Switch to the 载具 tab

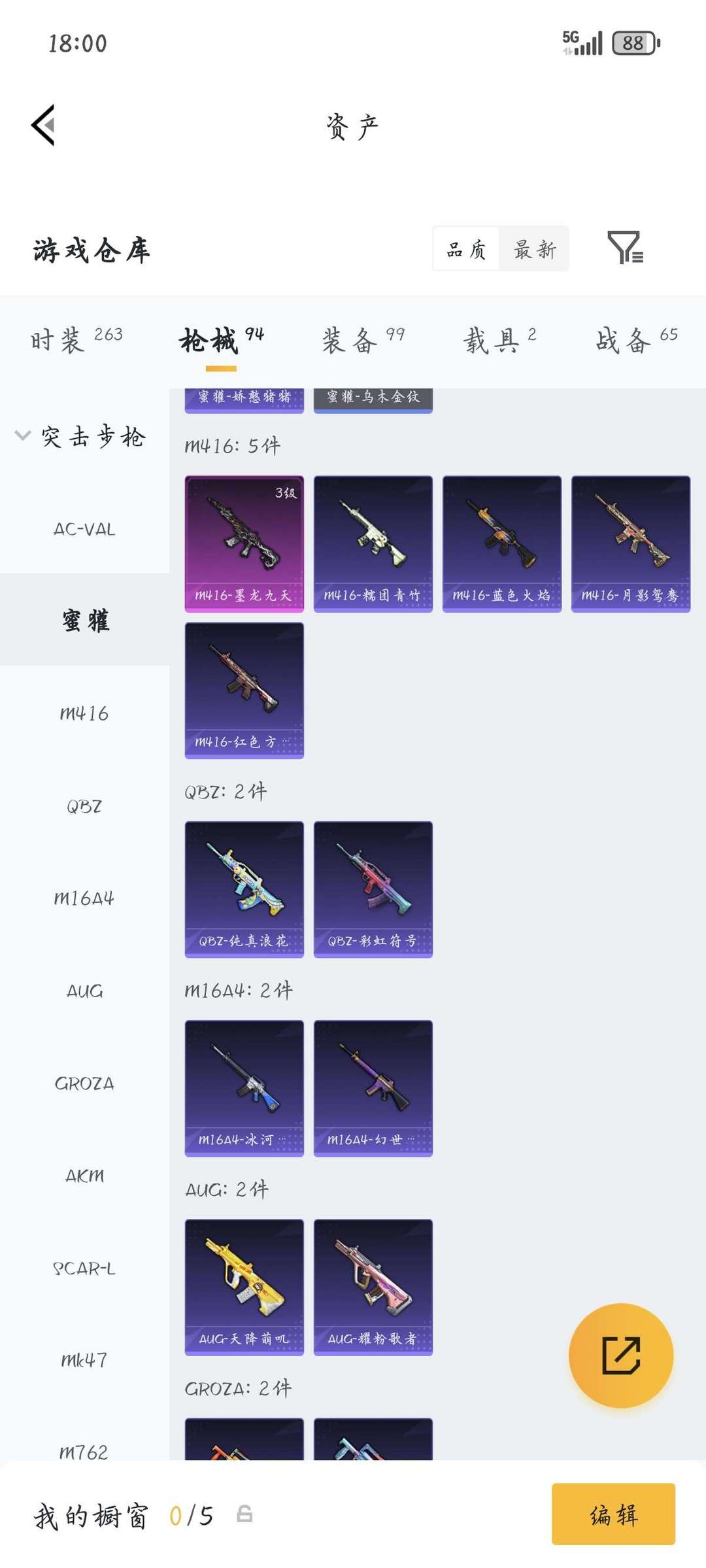tap(499, 340)
